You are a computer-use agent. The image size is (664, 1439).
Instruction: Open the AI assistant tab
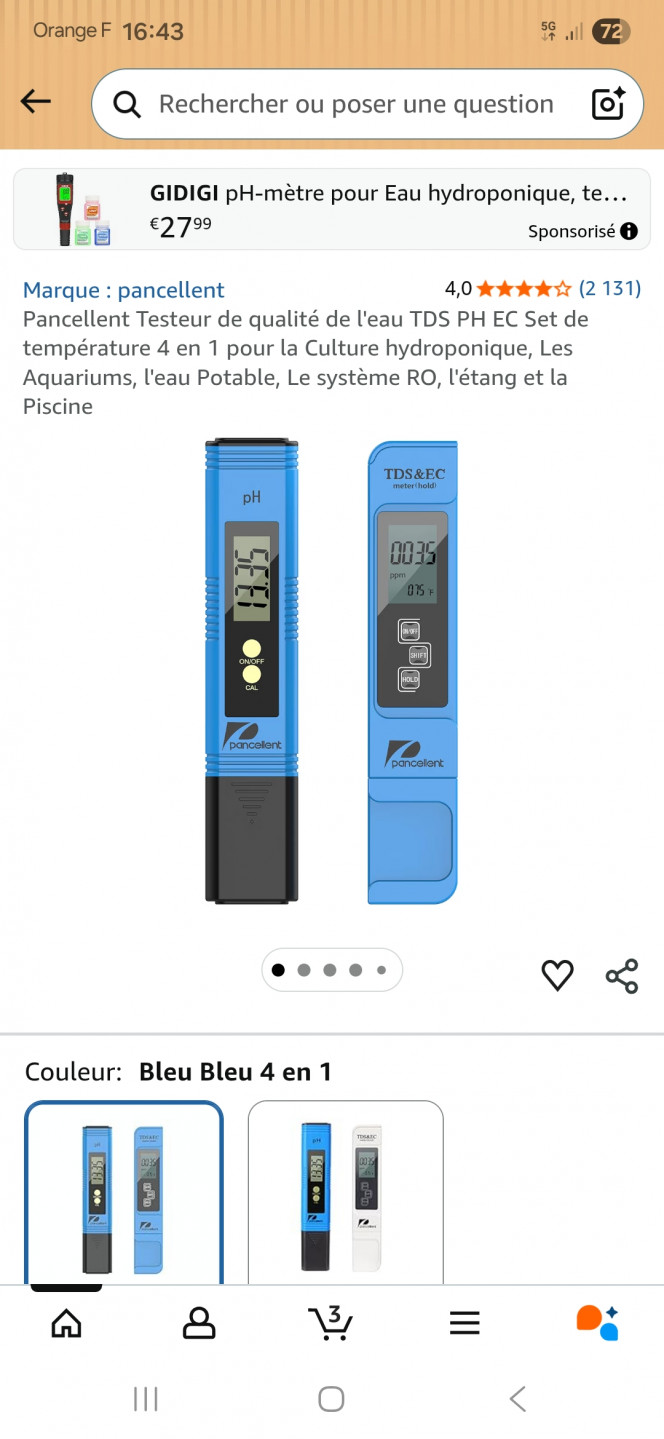pyautogui.click(x=597, y=1323)
